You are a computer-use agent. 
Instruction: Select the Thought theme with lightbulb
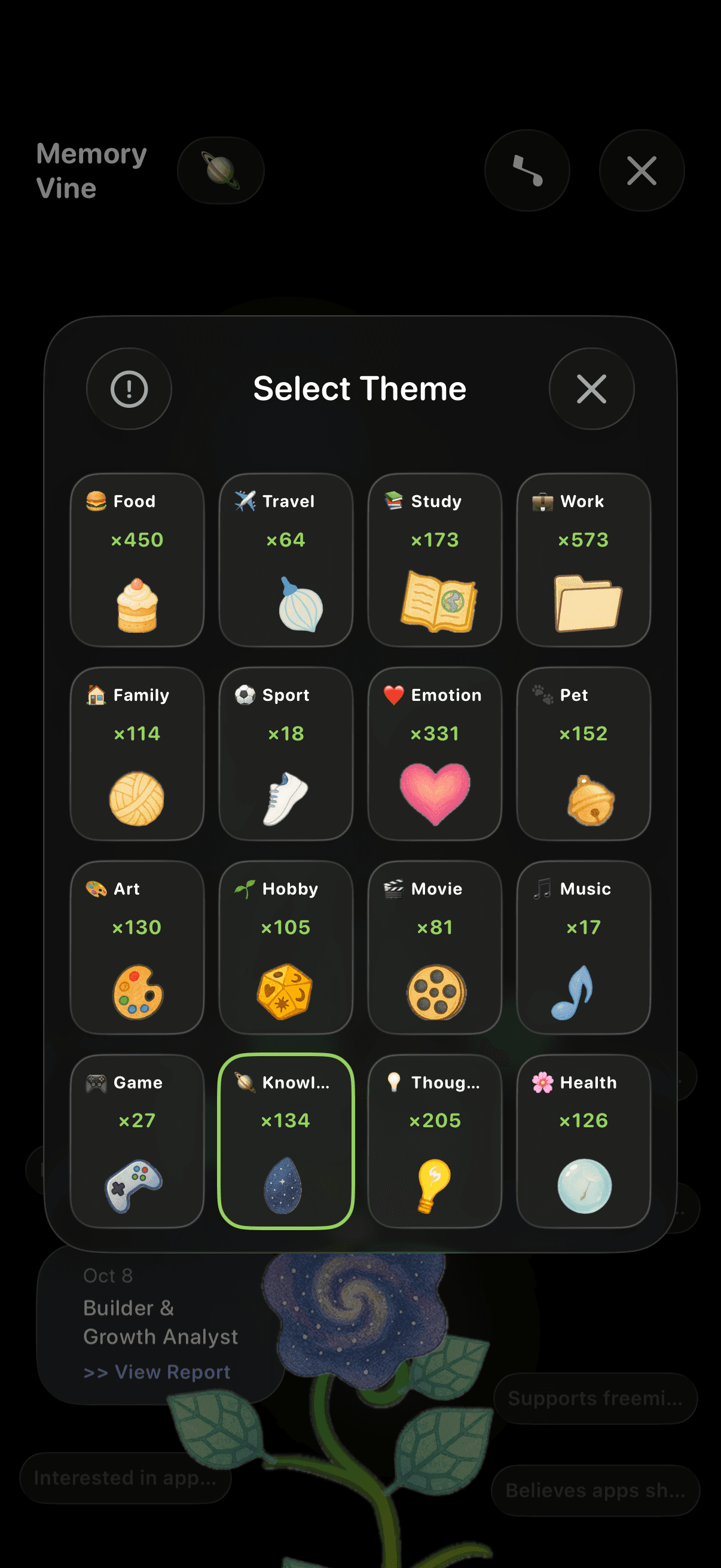(435, 1140)
